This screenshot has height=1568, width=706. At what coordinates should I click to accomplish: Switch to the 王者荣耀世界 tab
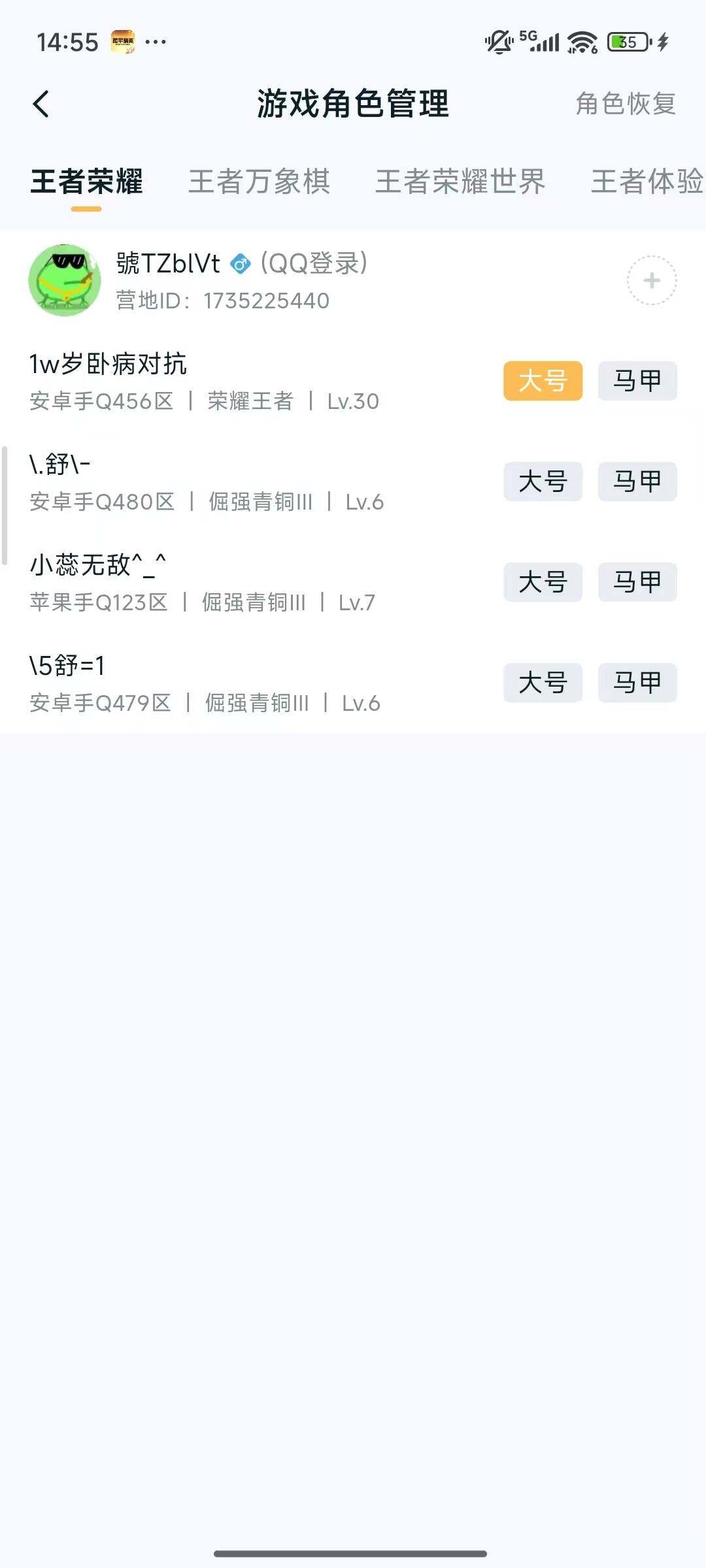point(459,183)
